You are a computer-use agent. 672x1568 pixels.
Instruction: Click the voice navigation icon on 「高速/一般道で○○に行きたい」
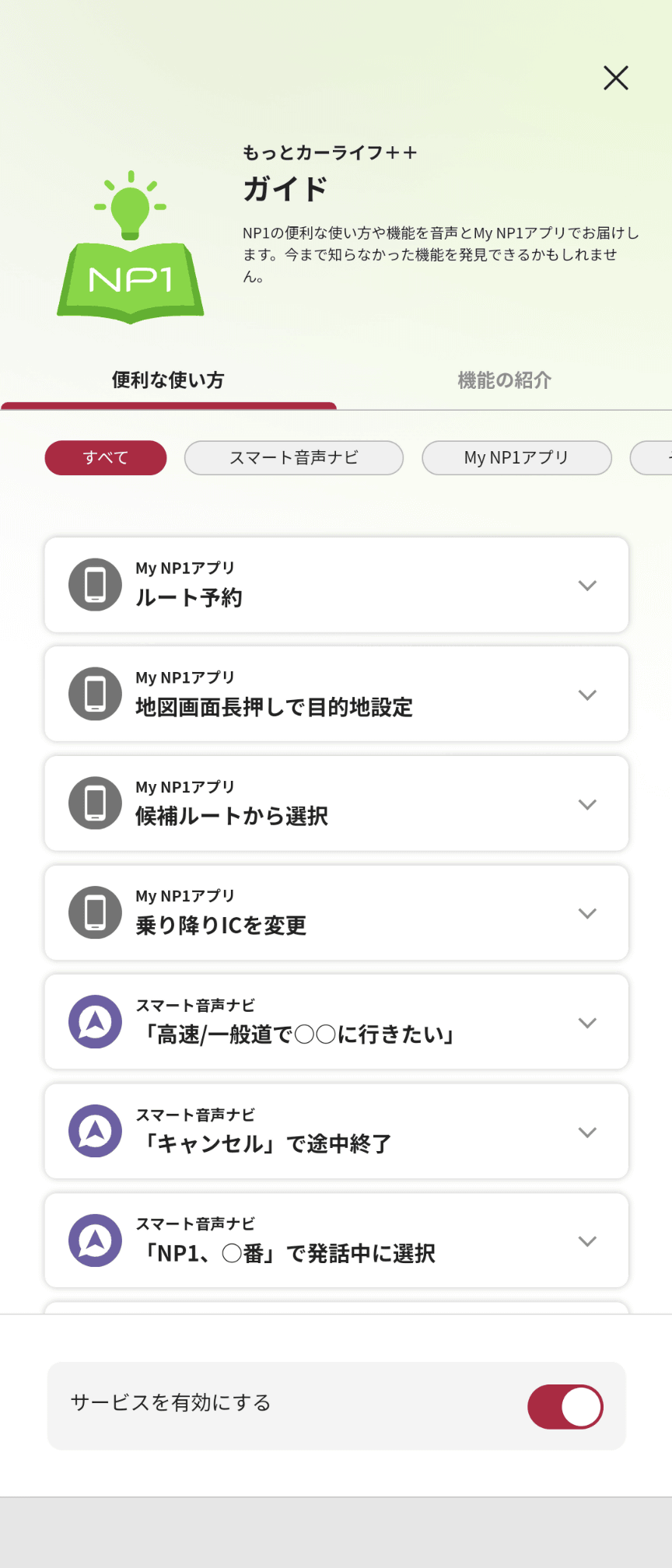pos(94,1022)
